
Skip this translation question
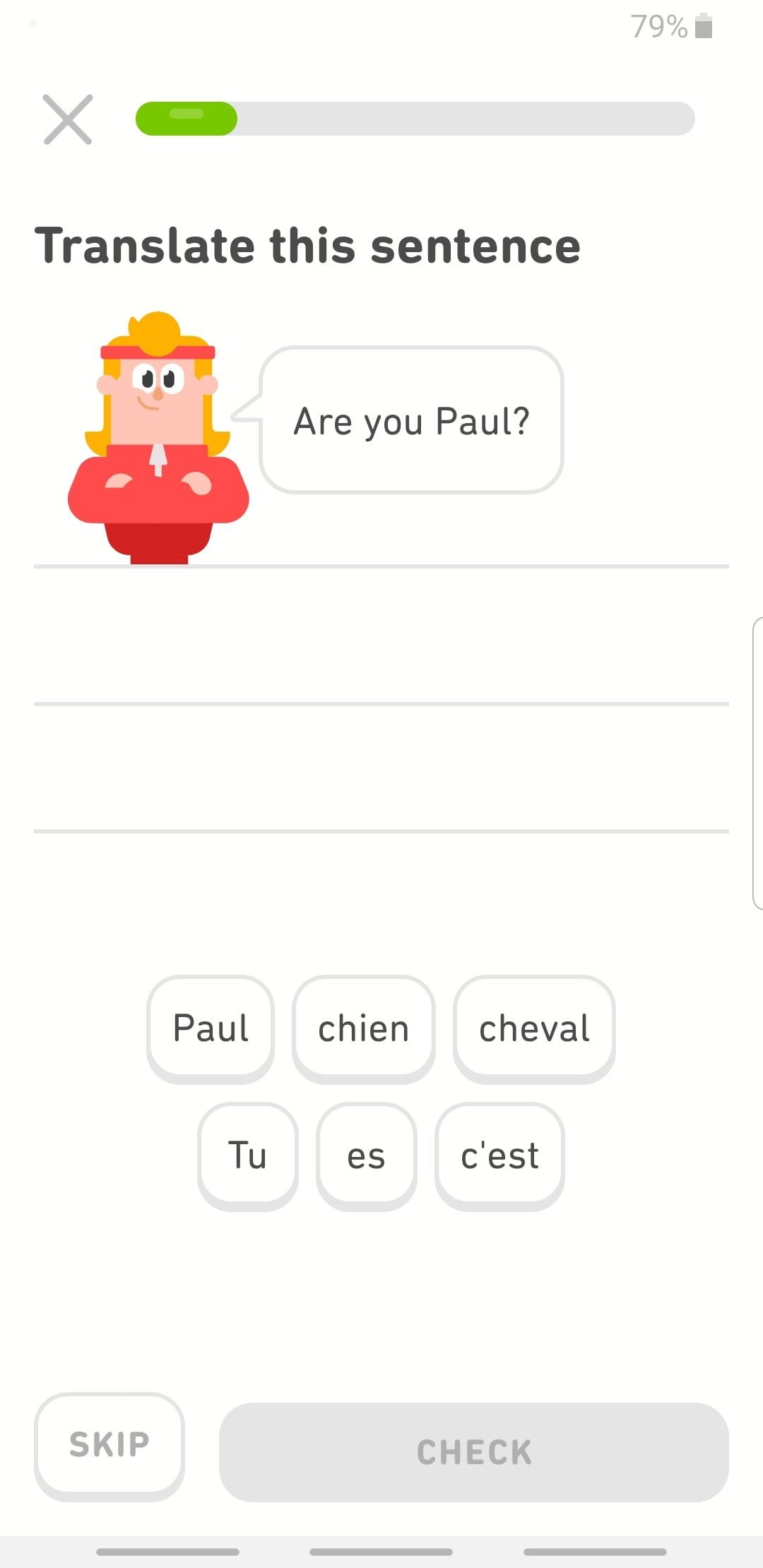click(x=110, y=1445)
